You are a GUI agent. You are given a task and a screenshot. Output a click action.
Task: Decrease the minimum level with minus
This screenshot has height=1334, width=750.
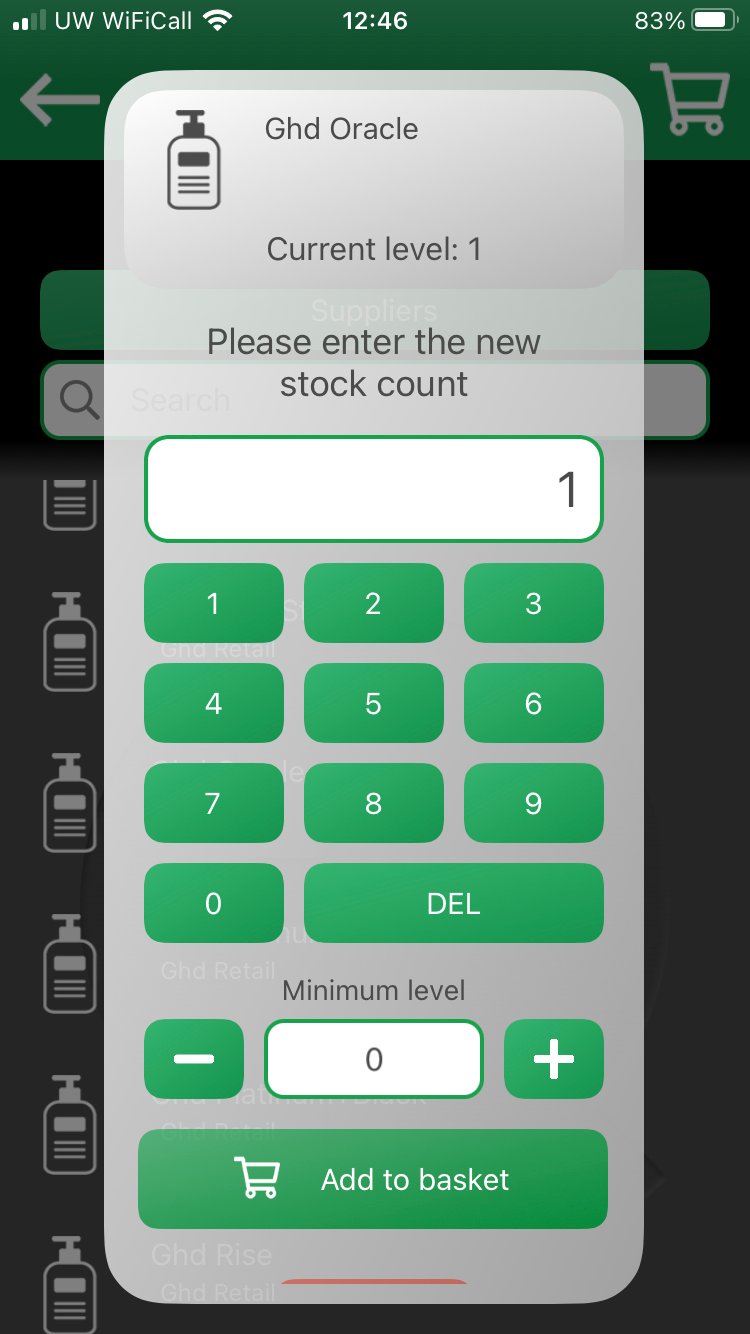194,1059
